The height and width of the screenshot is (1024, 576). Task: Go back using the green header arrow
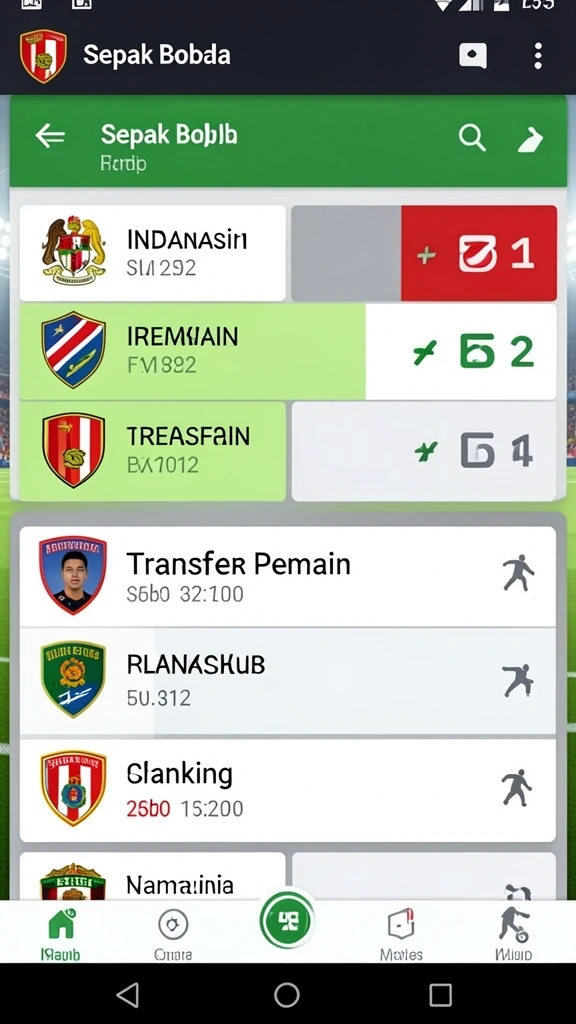[50, 136]
